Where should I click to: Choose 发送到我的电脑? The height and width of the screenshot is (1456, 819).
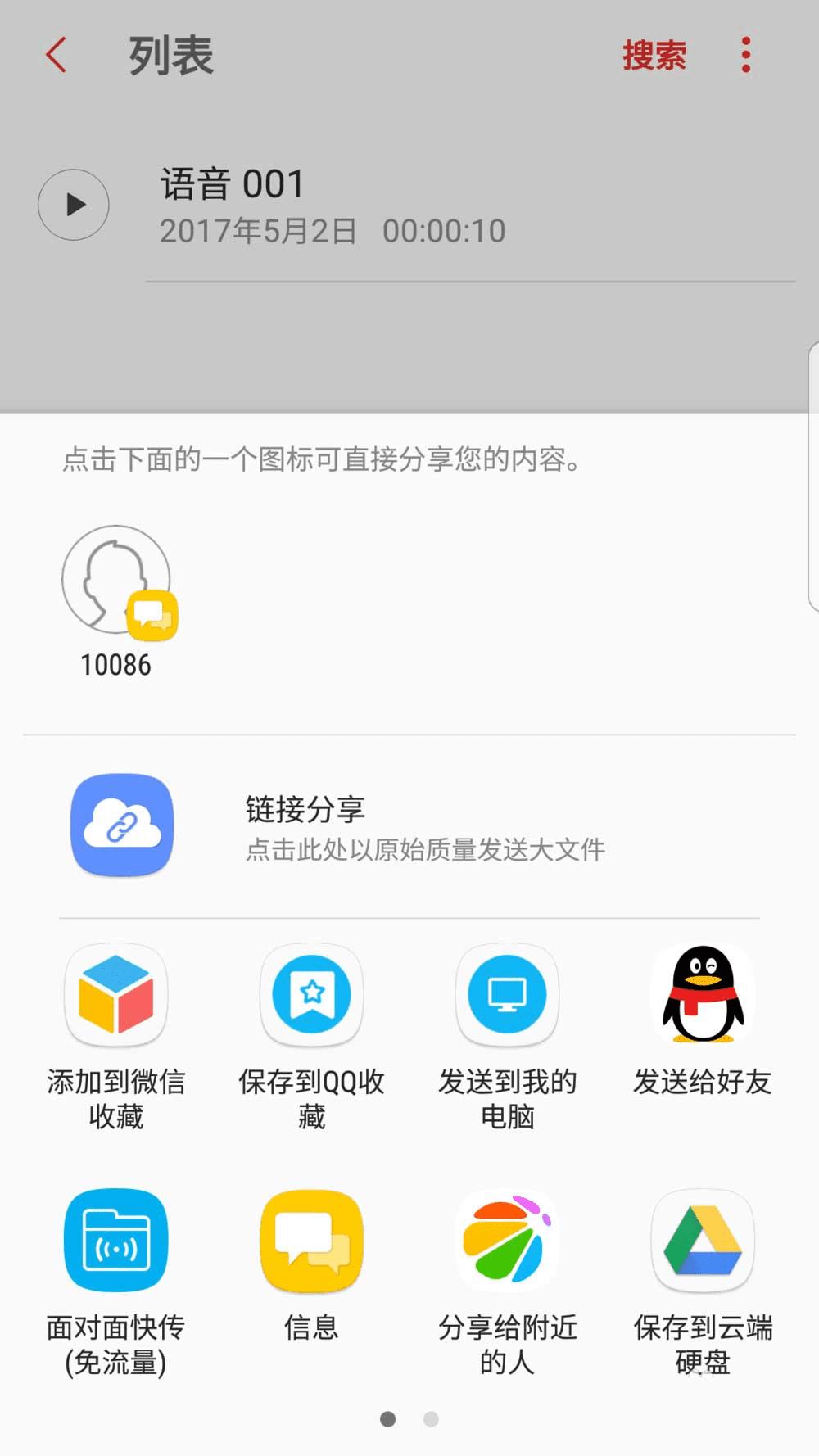507,994
